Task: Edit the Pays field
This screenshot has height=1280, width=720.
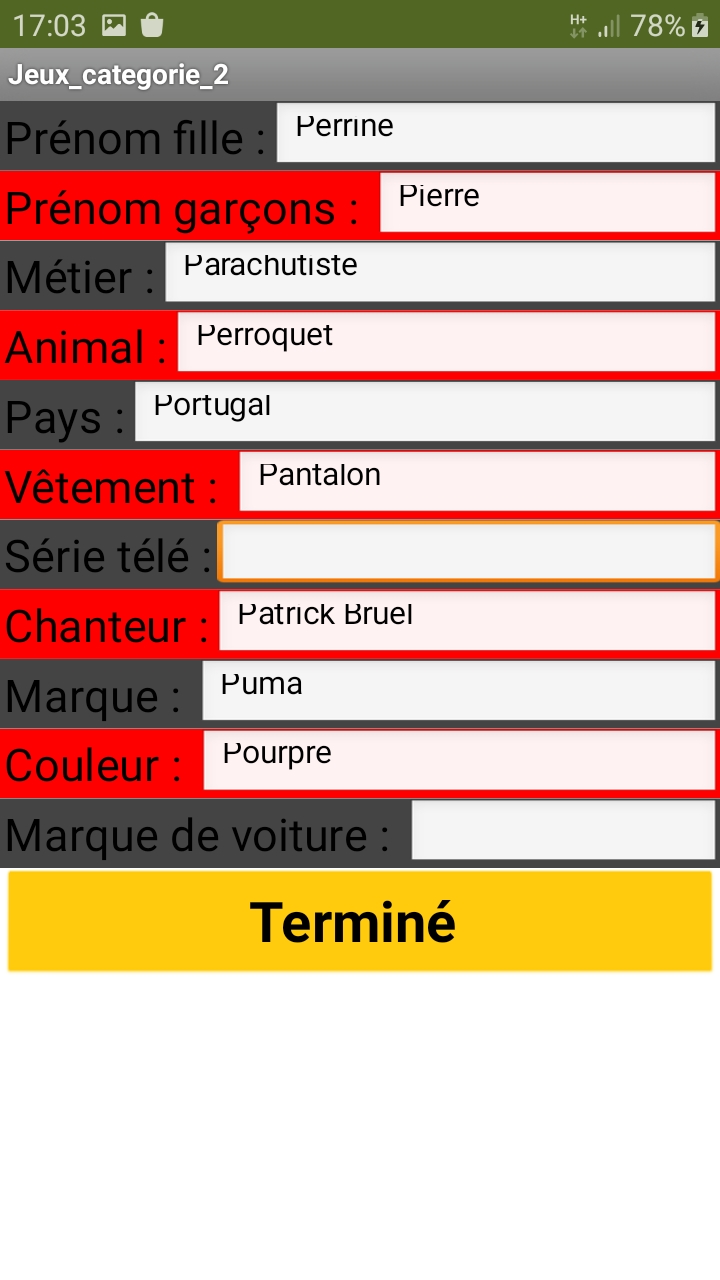Action: pos(426,411)
